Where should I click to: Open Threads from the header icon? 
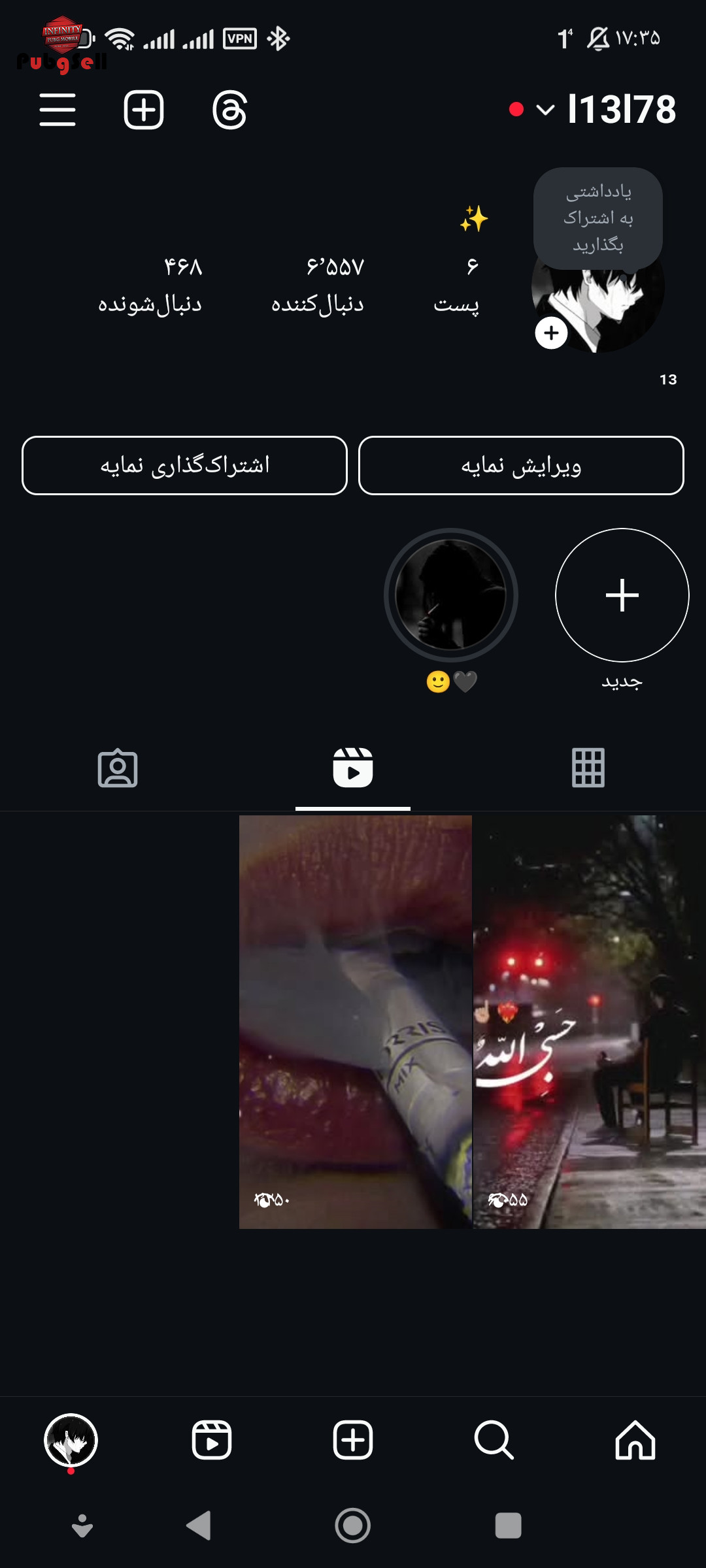(229, 110)
